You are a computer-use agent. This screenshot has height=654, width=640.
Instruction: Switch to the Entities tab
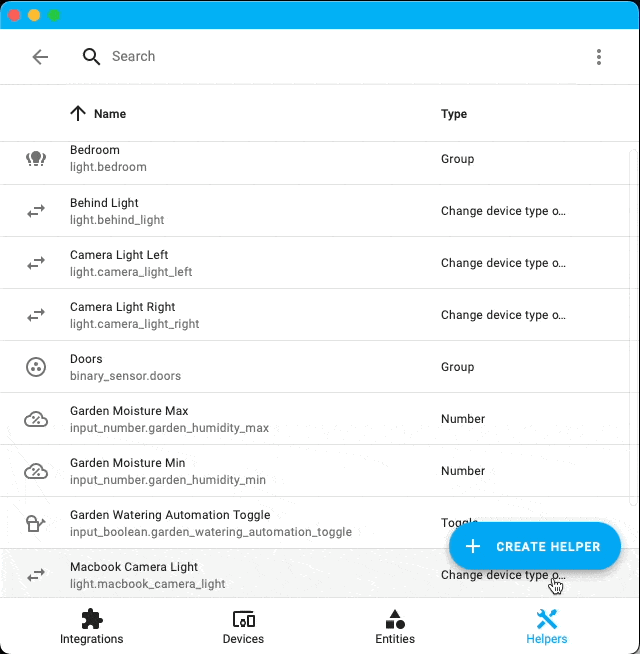click(x=395, y=627)
